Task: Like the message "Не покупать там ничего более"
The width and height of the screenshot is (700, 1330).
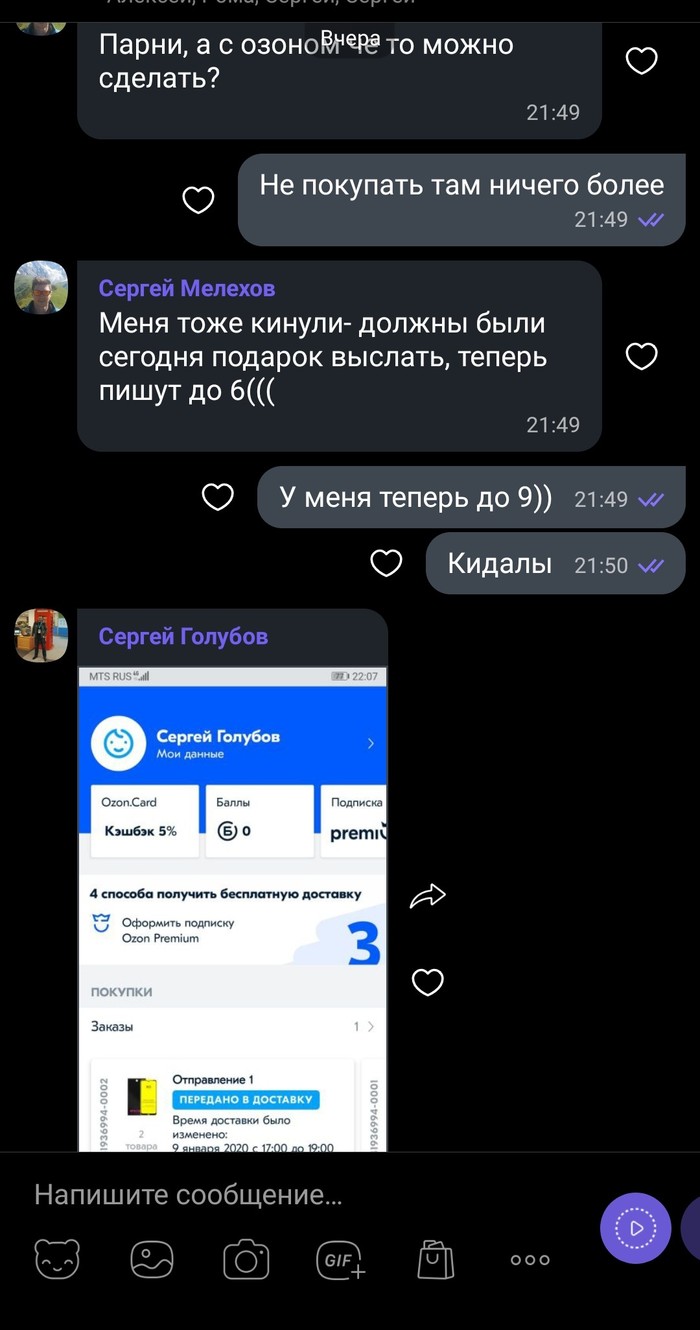Action: tap(198, 200)
